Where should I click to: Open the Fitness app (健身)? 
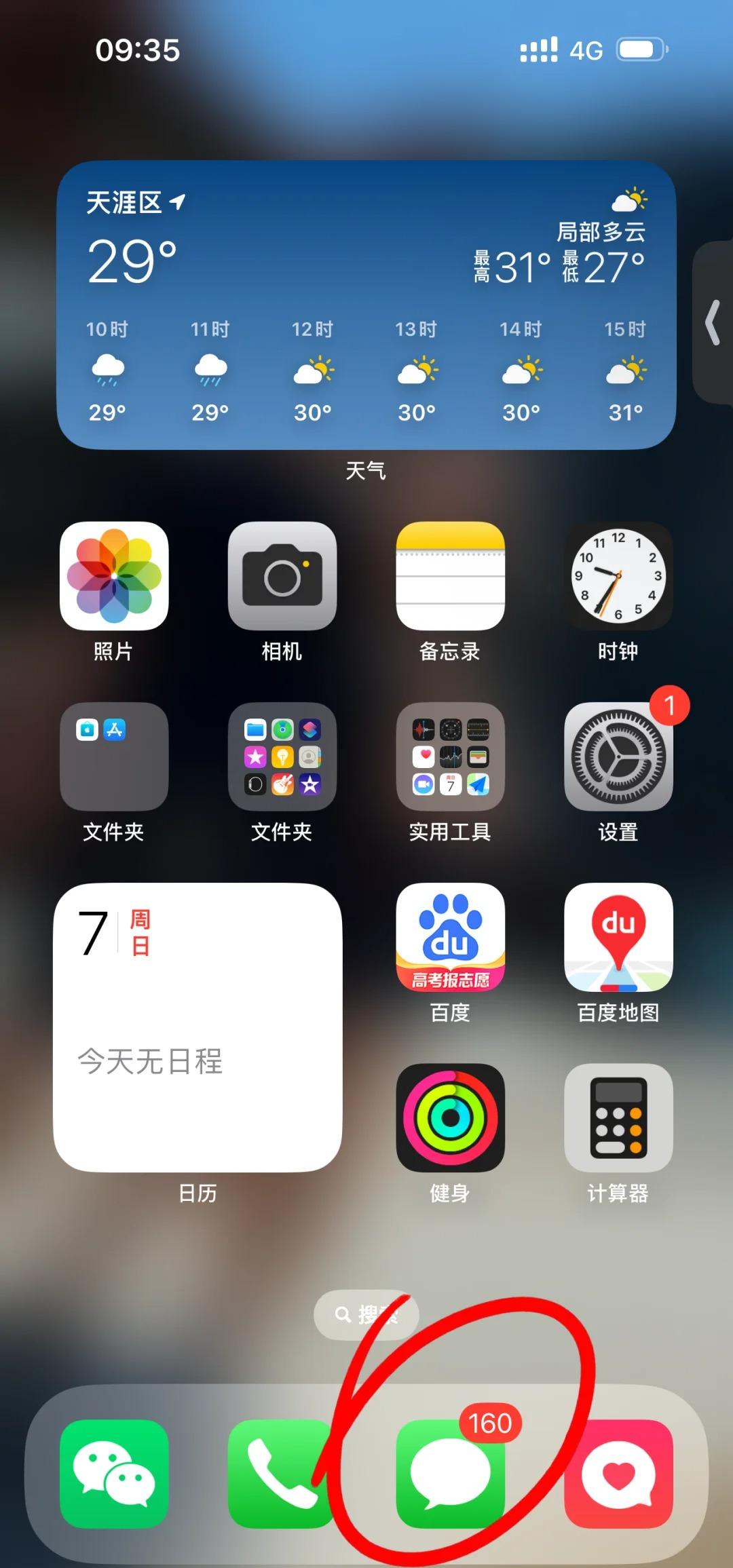tap(450, 1117)
